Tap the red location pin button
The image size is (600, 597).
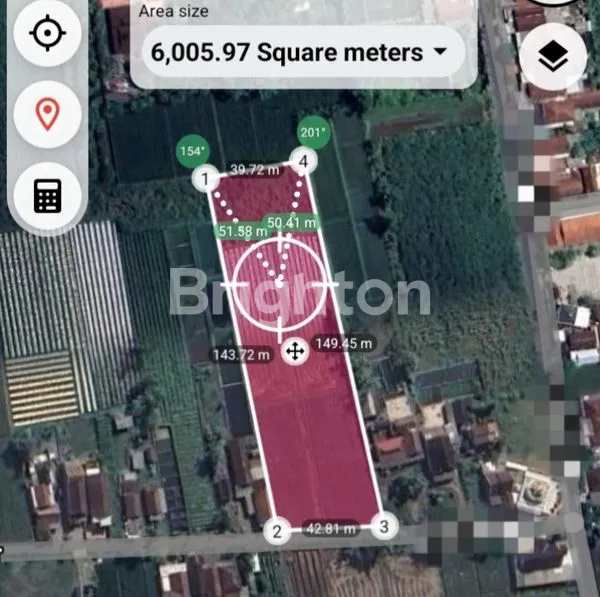(x=47, y=114)
